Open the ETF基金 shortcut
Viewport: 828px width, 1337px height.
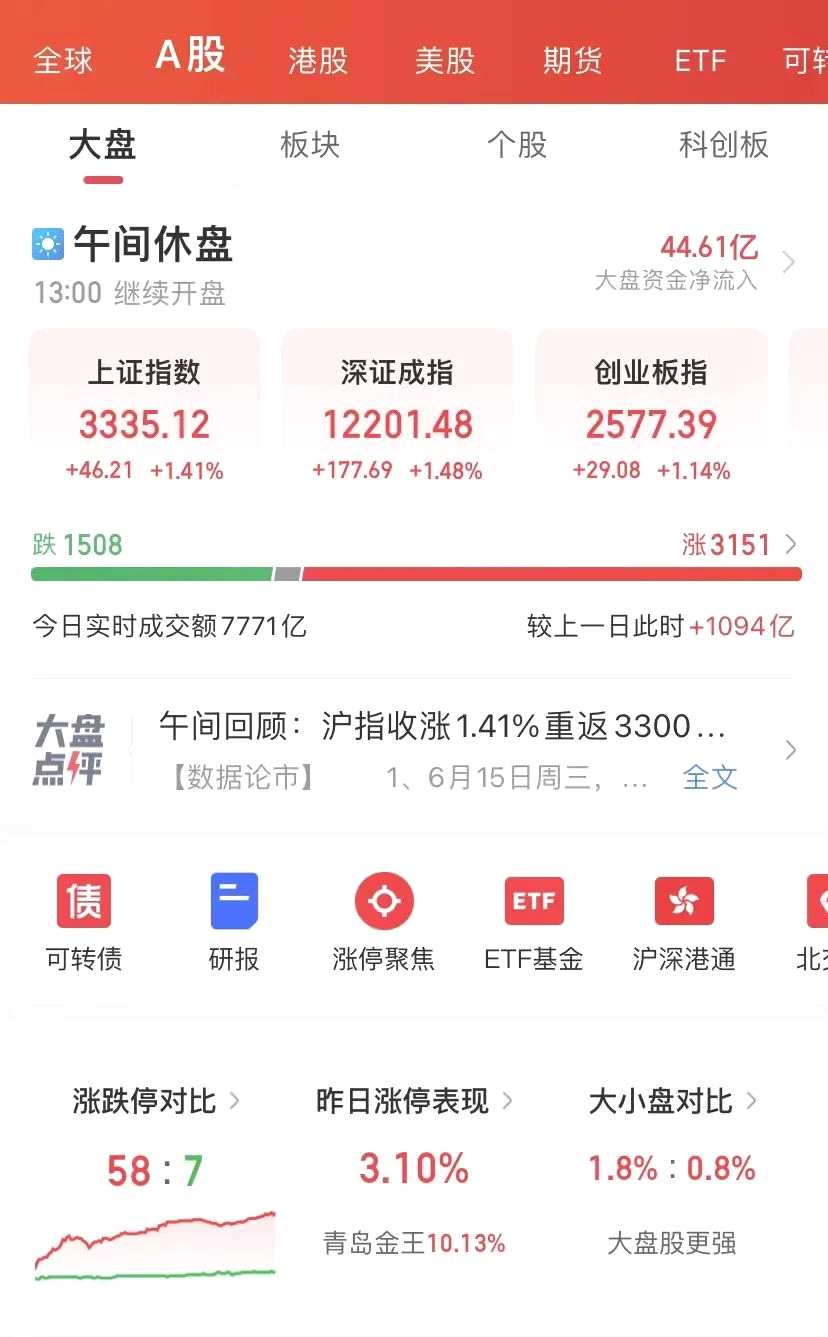534,920
